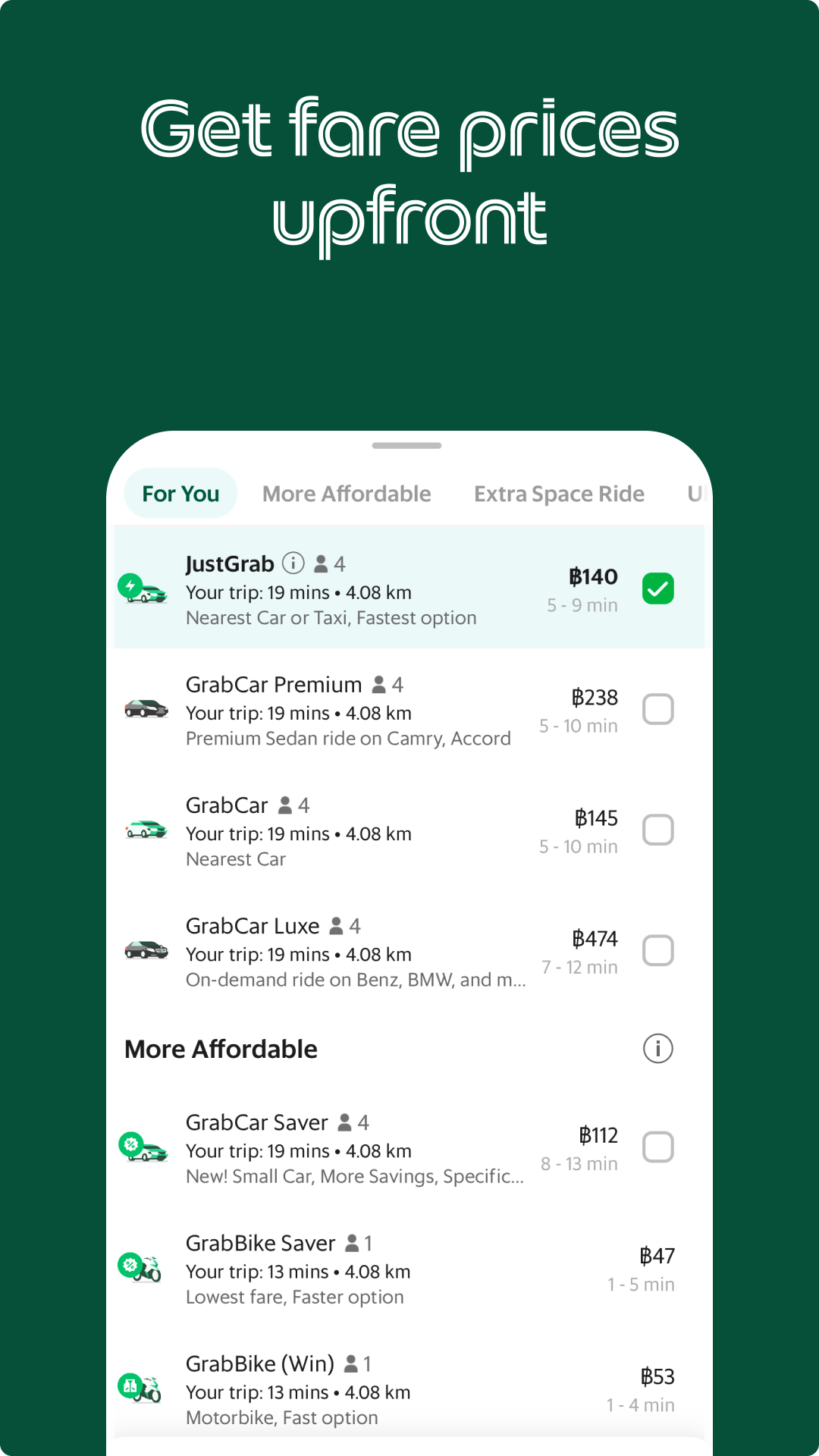
Task: Select the GrabCar Saver discount car icon
Action: click(x=146, y=1147)
